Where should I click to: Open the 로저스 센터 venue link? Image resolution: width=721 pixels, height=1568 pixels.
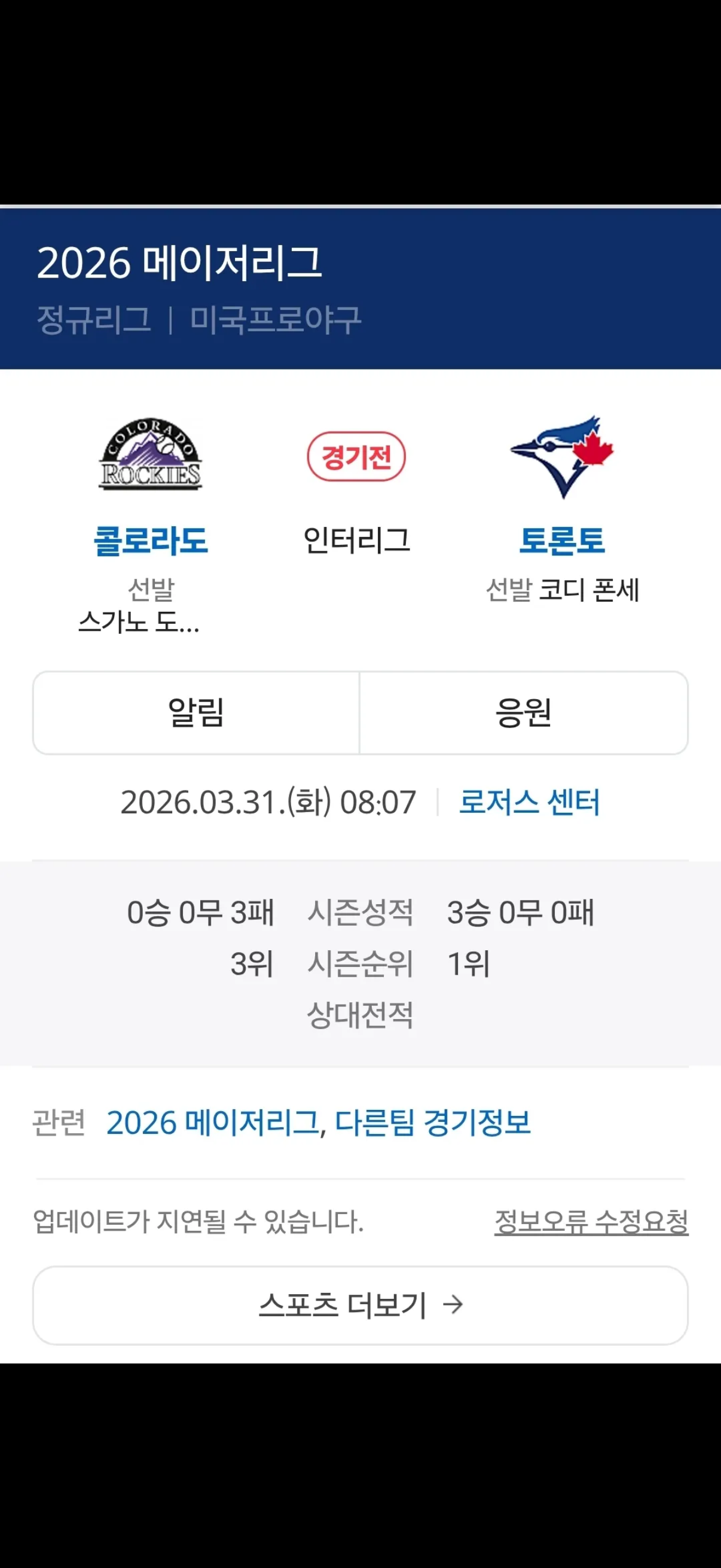[528, 802]
